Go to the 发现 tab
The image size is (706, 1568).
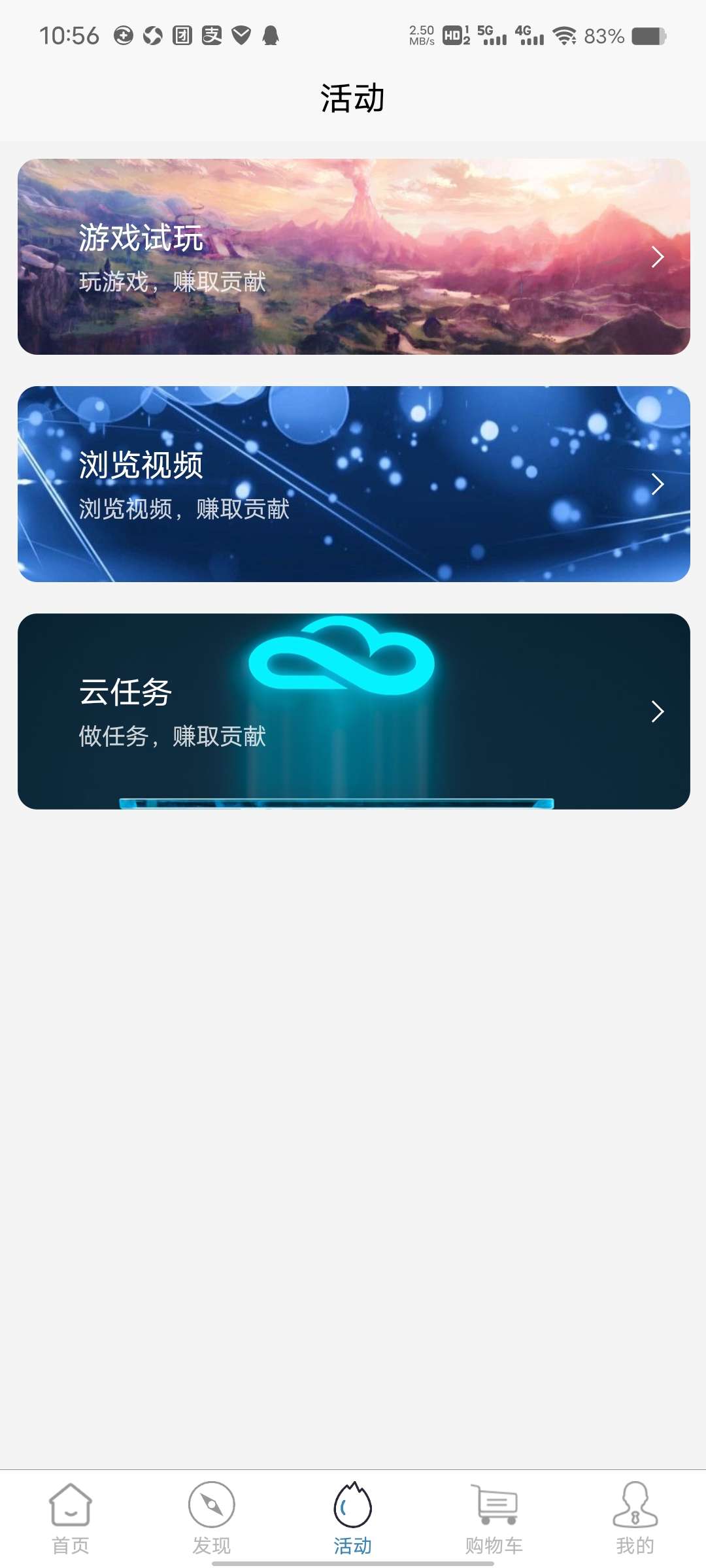(x=212, y=1518)
